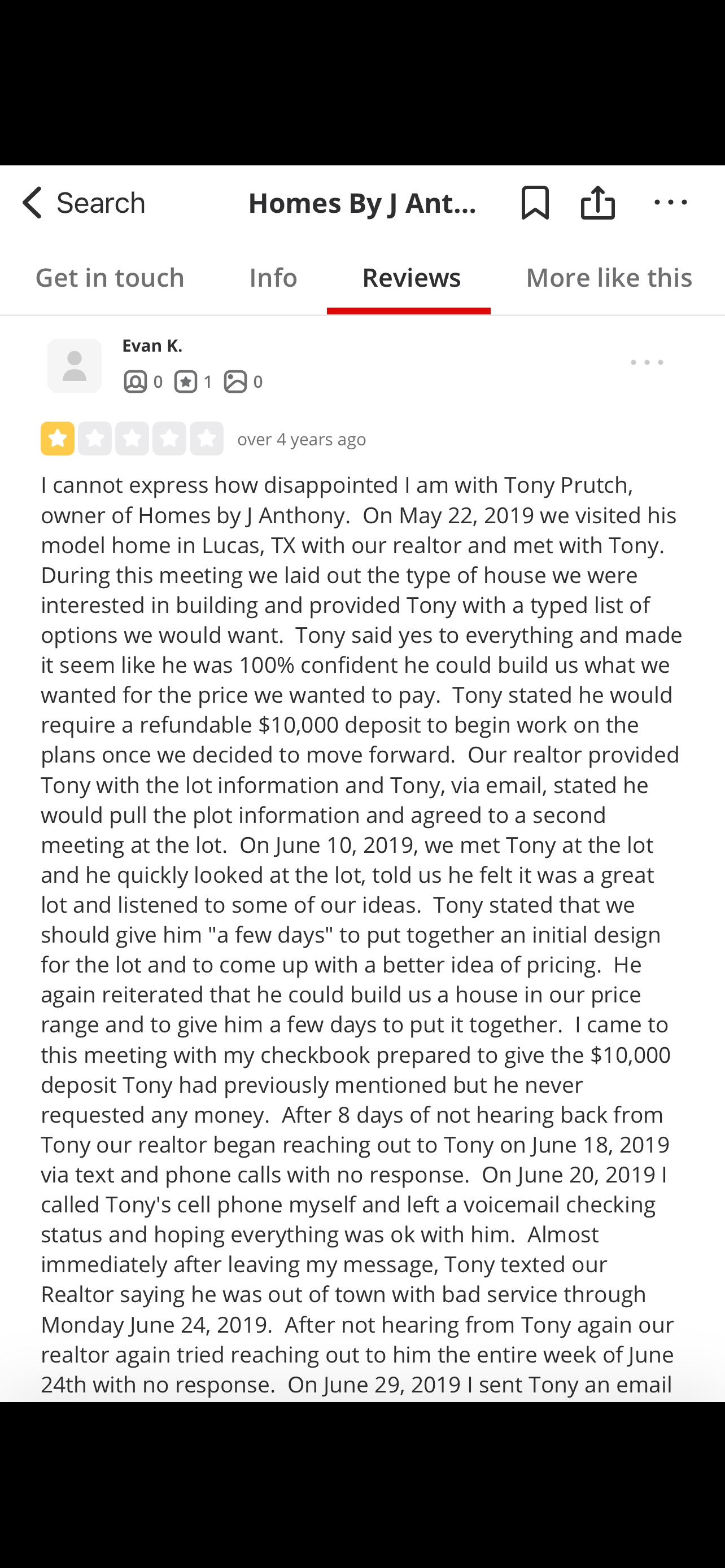Share this business page
Image resolution: width=725 pixels, height=1568 pixels.
[598, 203]
